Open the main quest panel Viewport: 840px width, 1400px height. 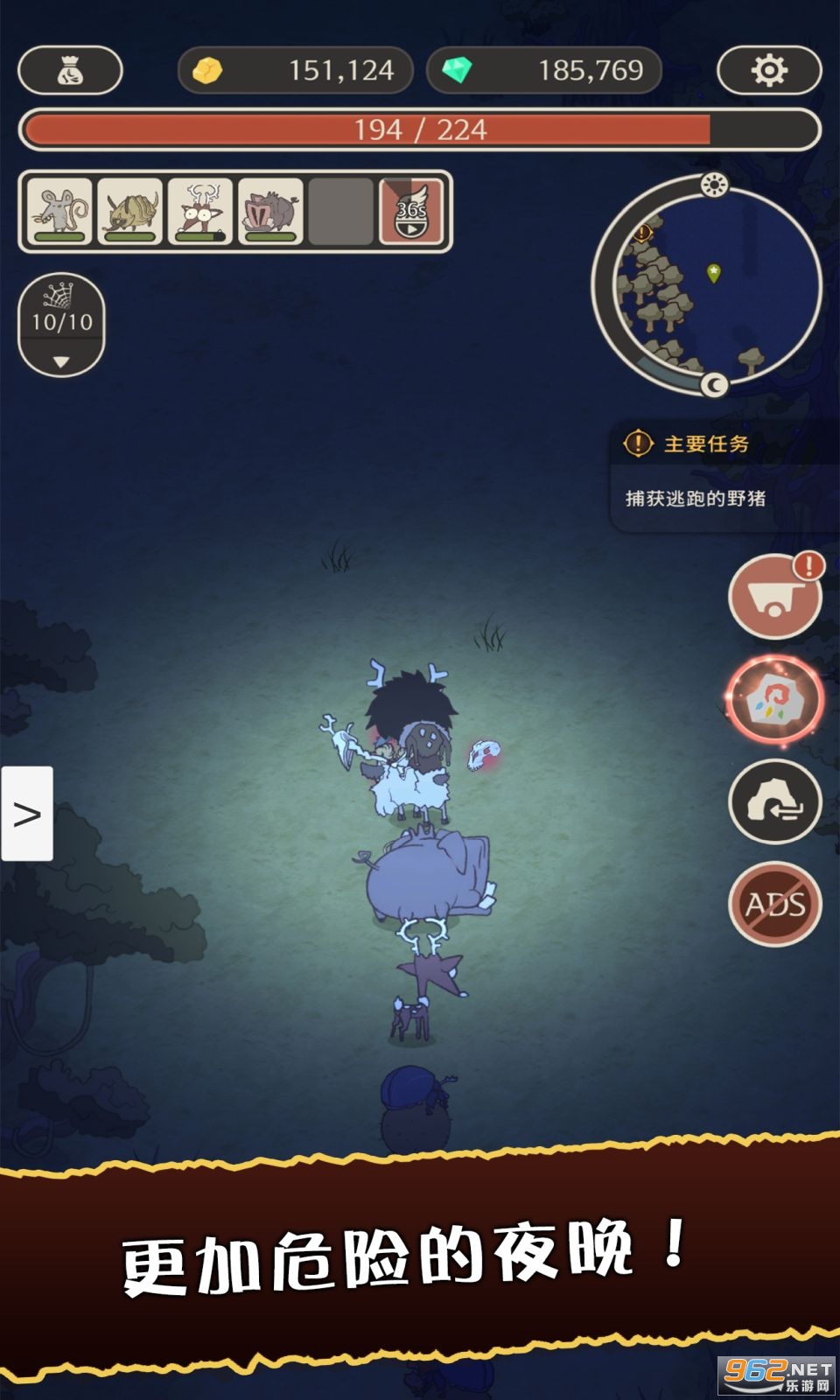(724, 476)
